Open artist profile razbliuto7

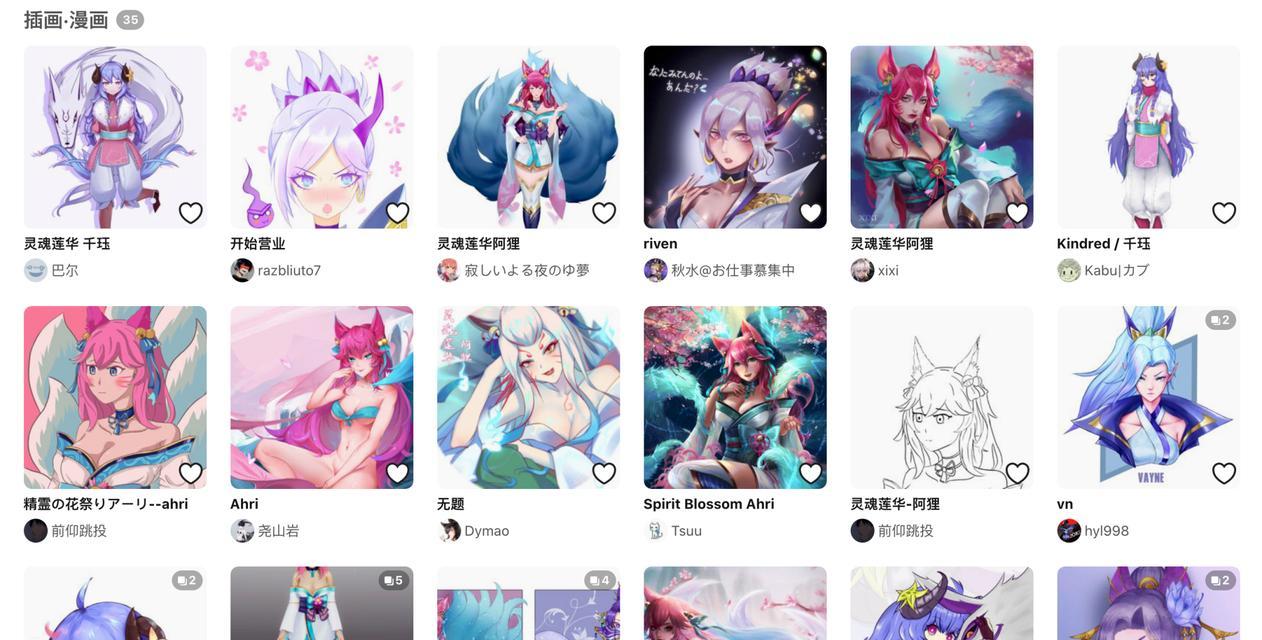289,270
